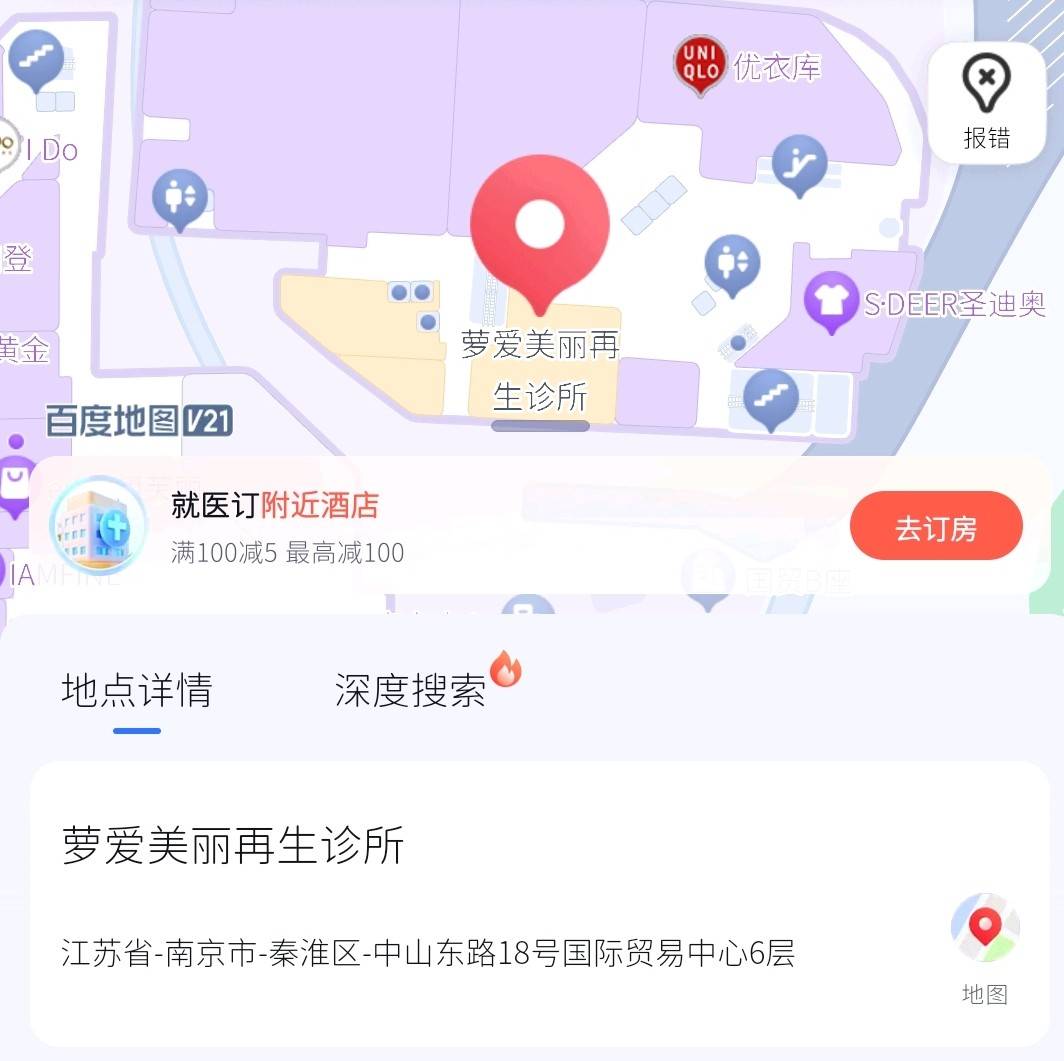The image size is (1064, 1061).
Task: Tap the 报错 report error button
Action: coord(986,103)
